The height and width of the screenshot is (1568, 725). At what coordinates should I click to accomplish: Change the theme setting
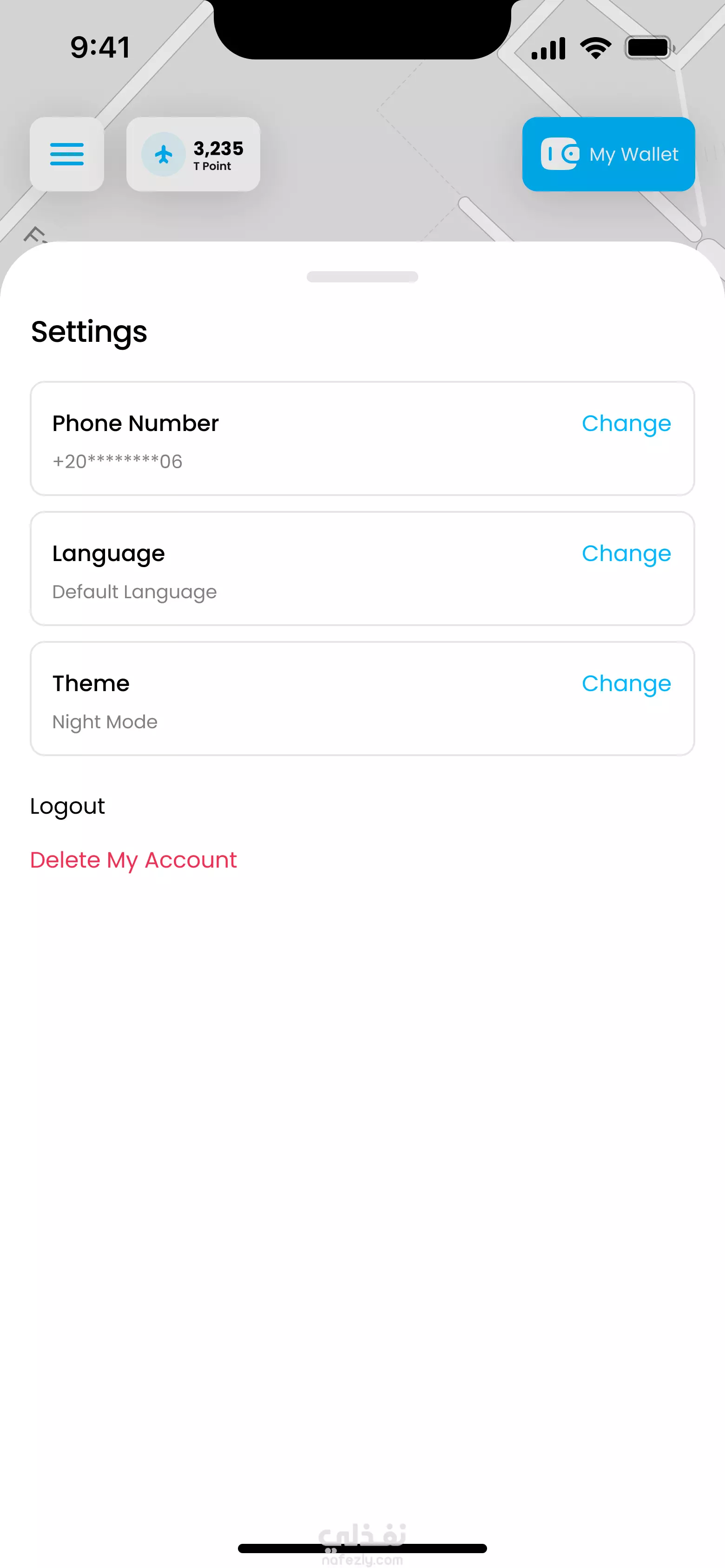[626, 684]
